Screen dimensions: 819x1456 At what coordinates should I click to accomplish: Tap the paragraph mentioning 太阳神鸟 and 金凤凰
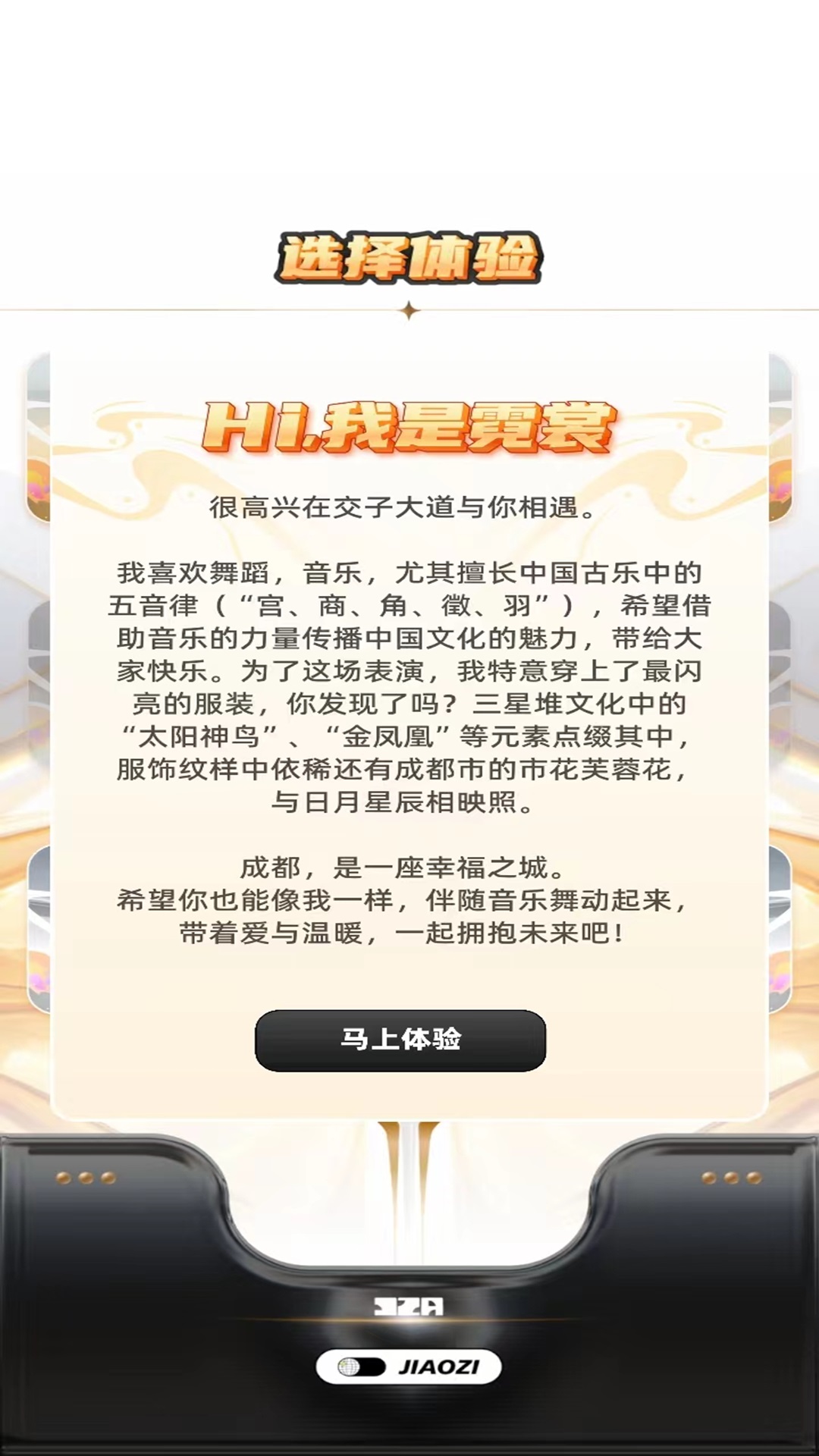point(409,682)
